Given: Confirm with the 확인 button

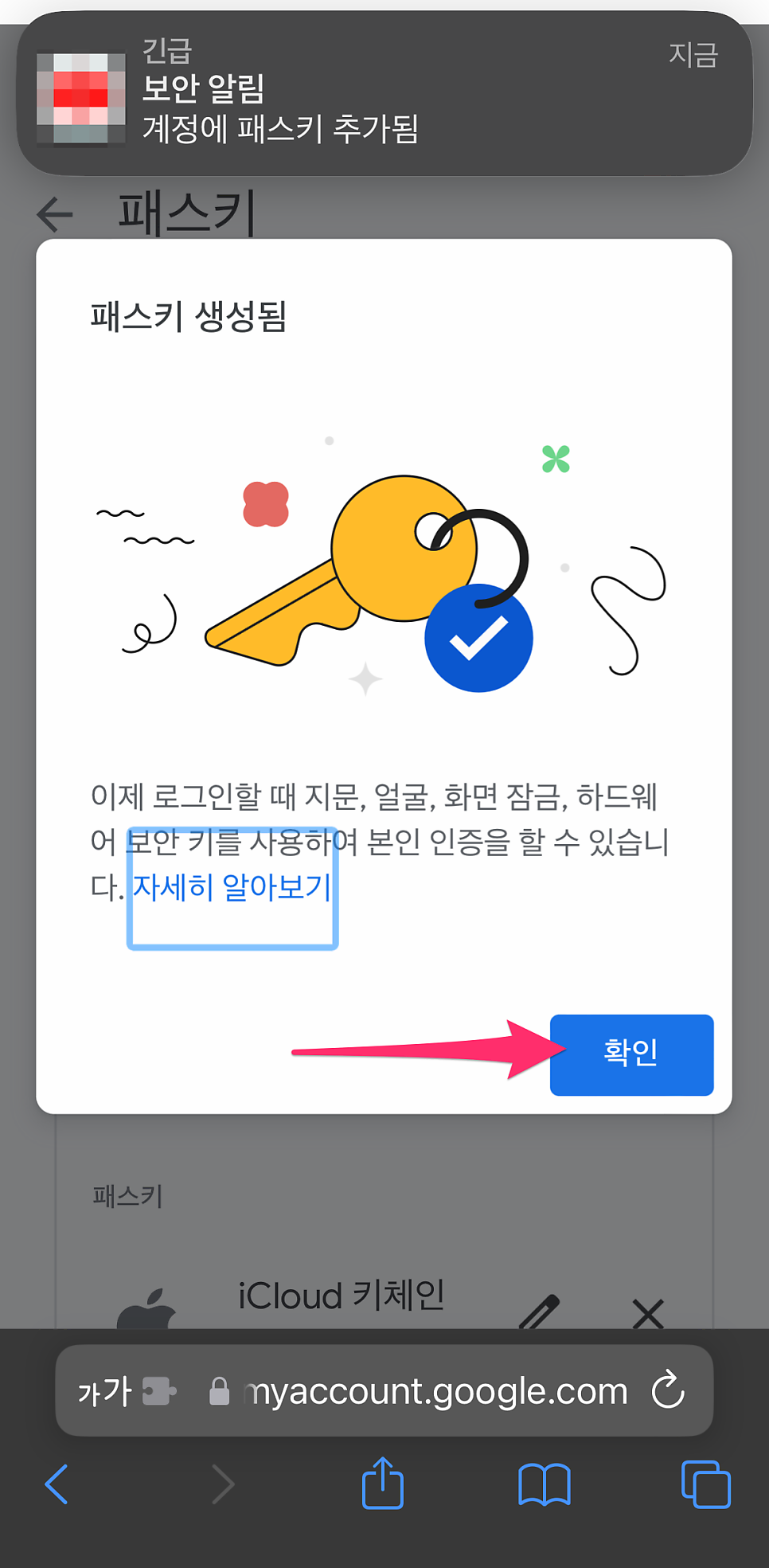Looking at the screenshot, I should point(631,1054).
